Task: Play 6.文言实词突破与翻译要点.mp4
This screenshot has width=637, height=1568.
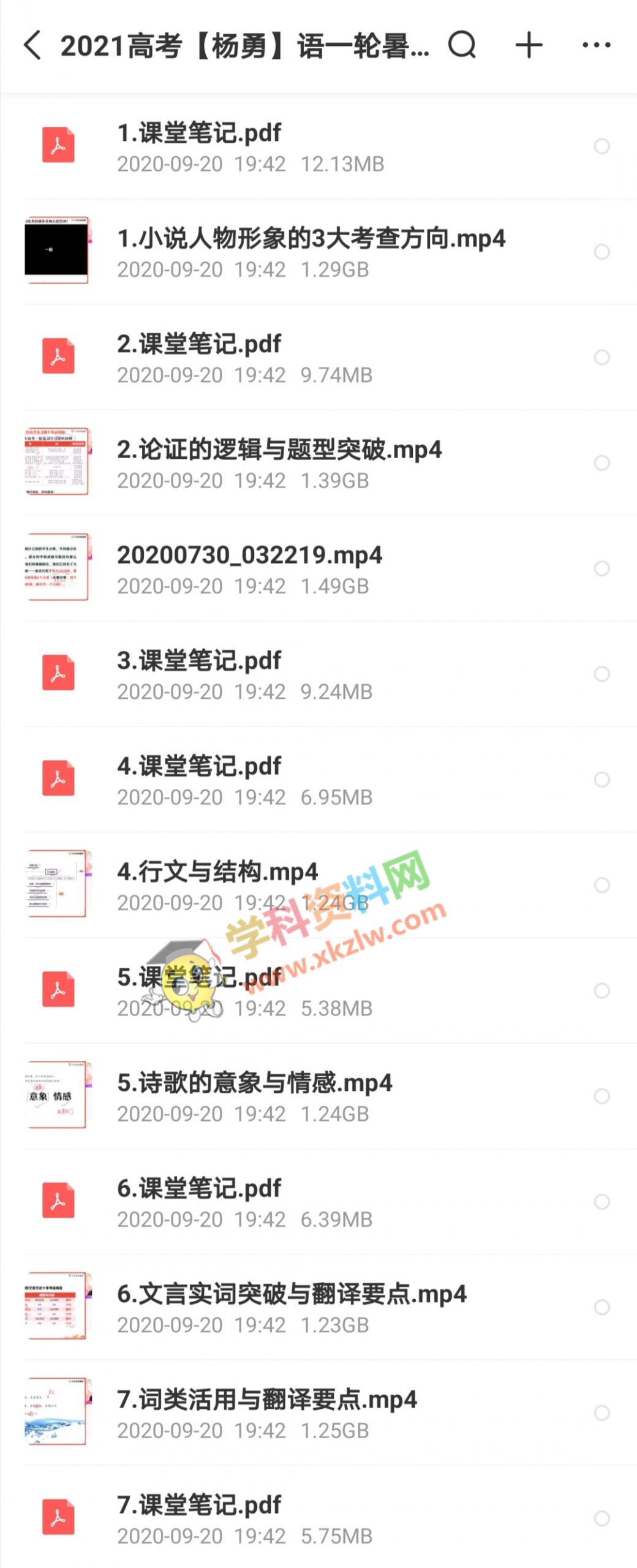Action: (x=292, y=1295)
